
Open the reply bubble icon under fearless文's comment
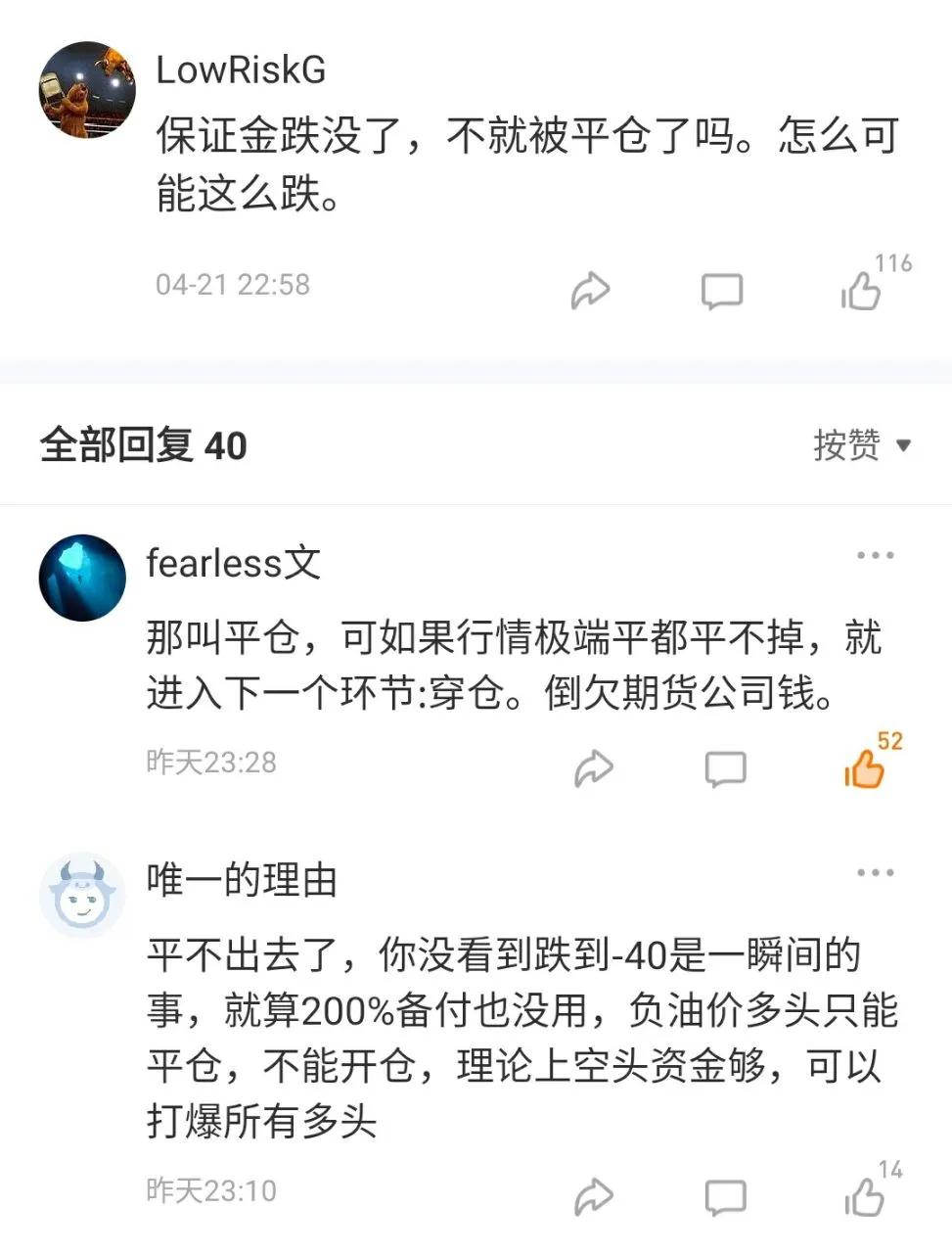(x=726, y=770)
